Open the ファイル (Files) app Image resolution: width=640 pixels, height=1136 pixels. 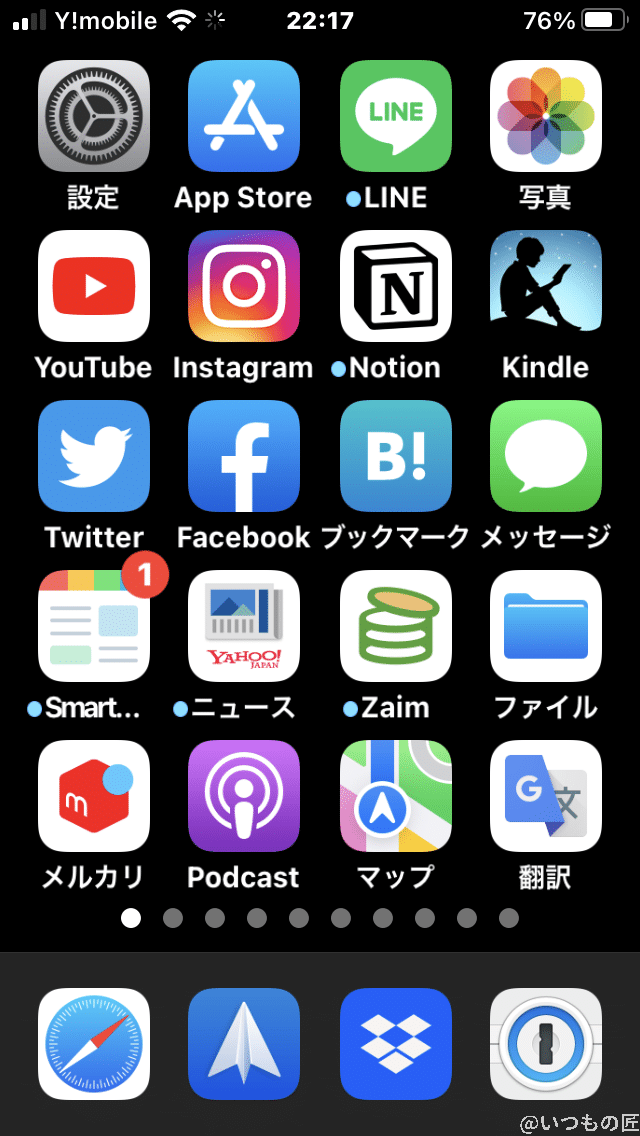pyautogui.click(x=546, y=626)
